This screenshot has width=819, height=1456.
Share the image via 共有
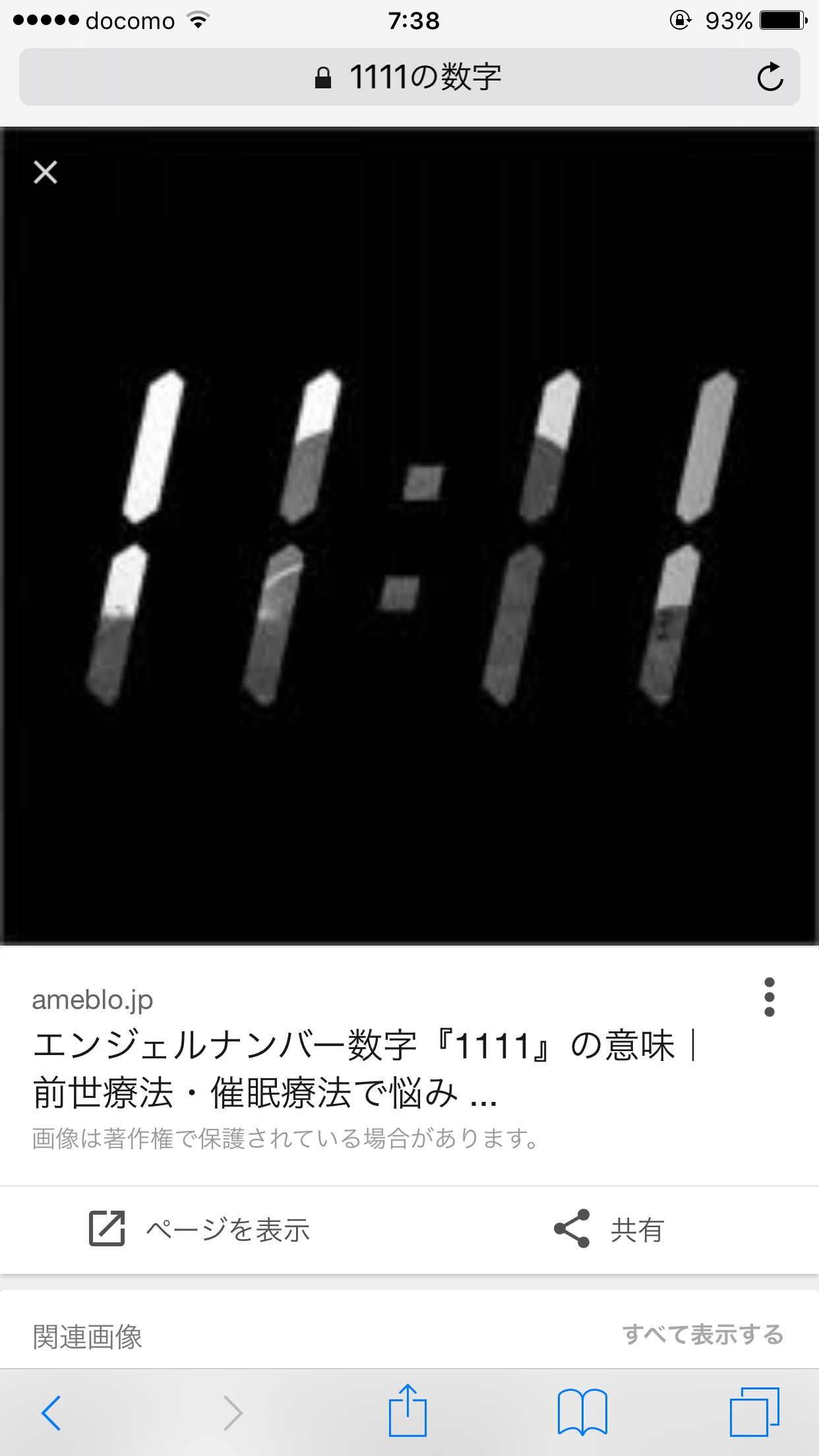click(609, 1229)
